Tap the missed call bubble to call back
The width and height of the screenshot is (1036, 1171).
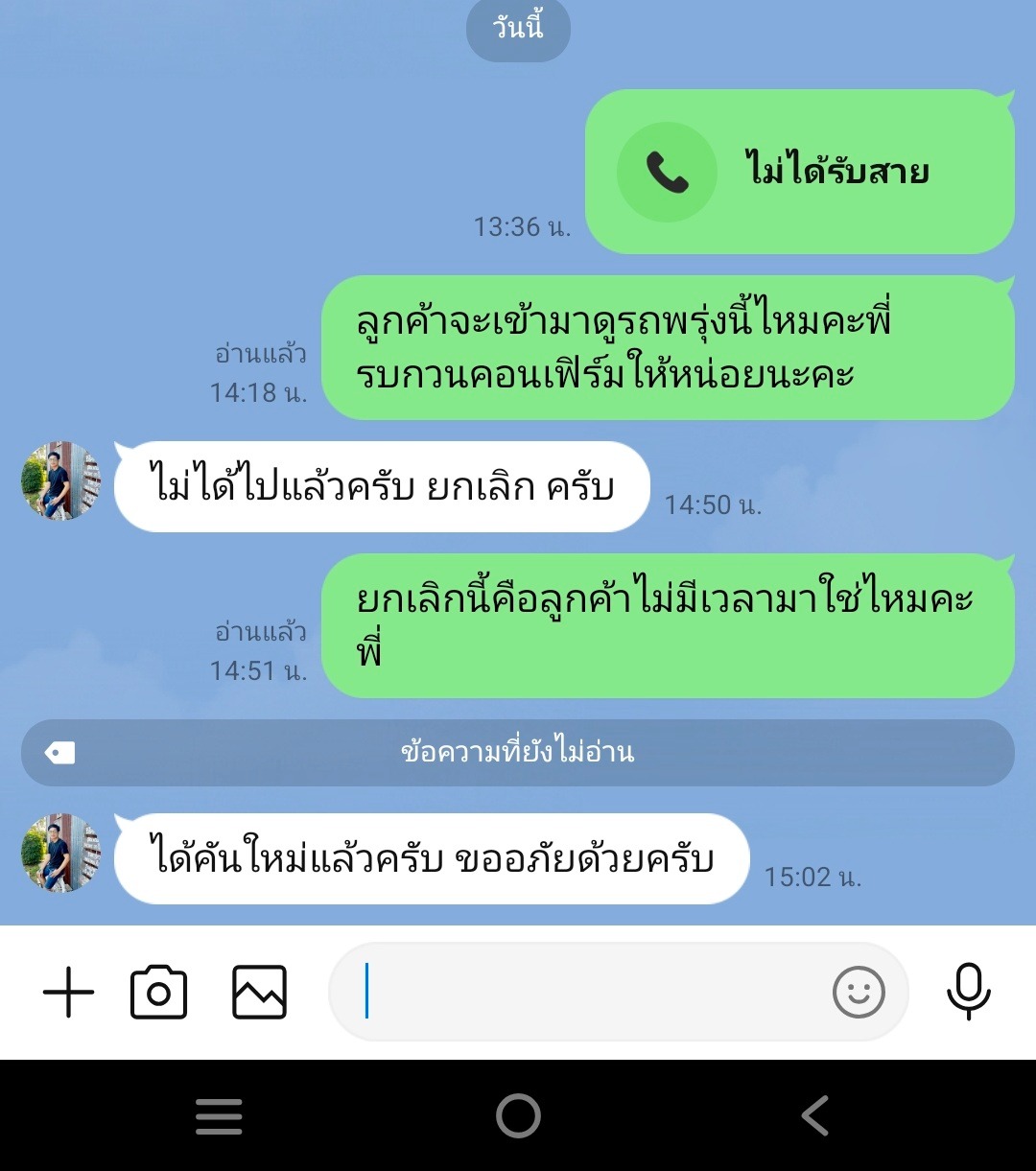pos(799,172)
